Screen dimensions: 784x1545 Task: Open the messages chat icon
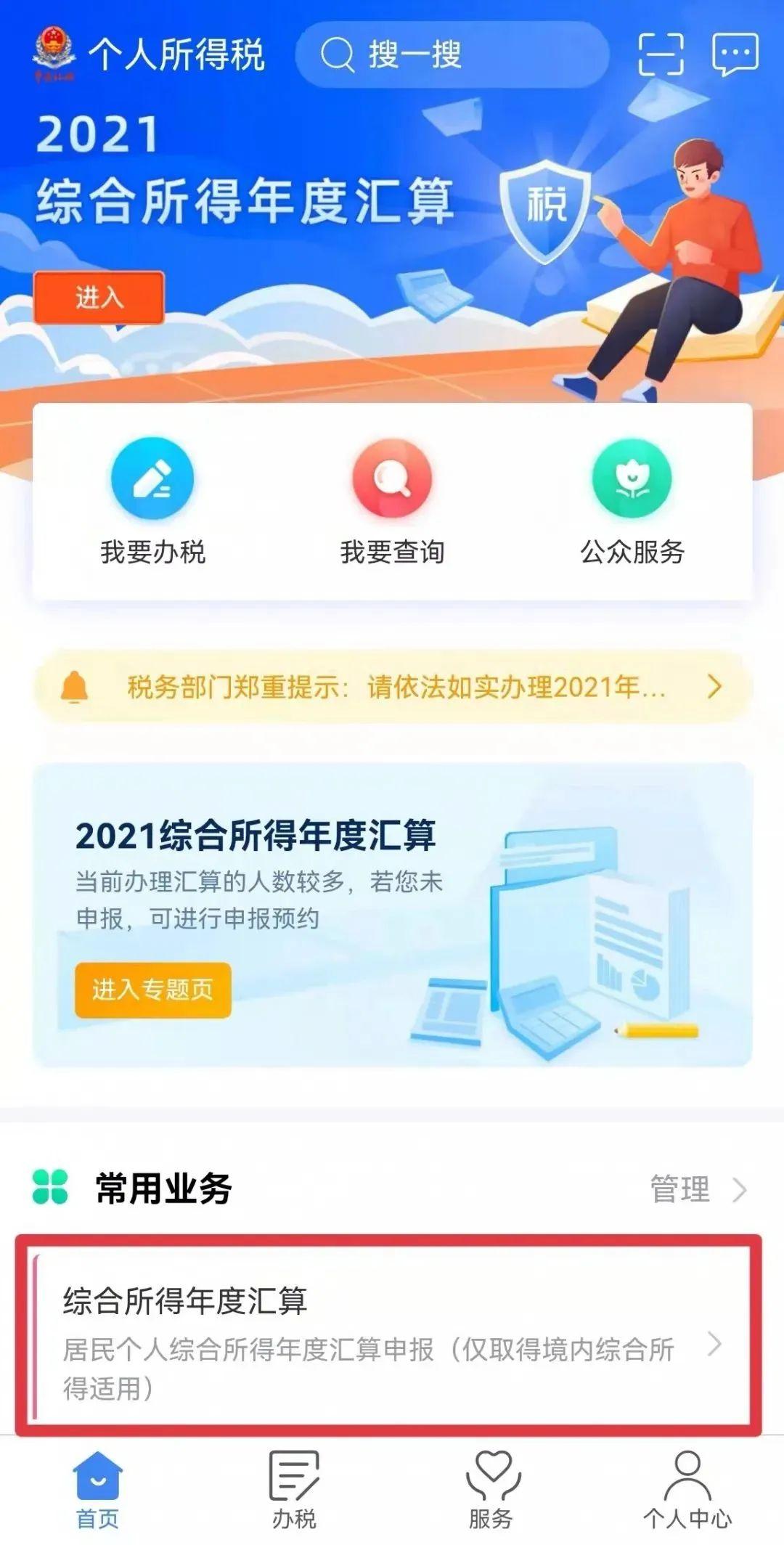click(735, 54)
